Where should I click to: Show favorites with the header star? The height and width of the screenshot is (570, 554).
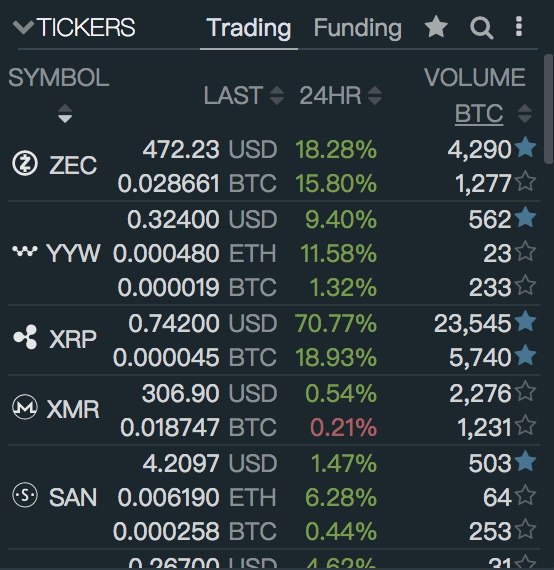point(436,27)
